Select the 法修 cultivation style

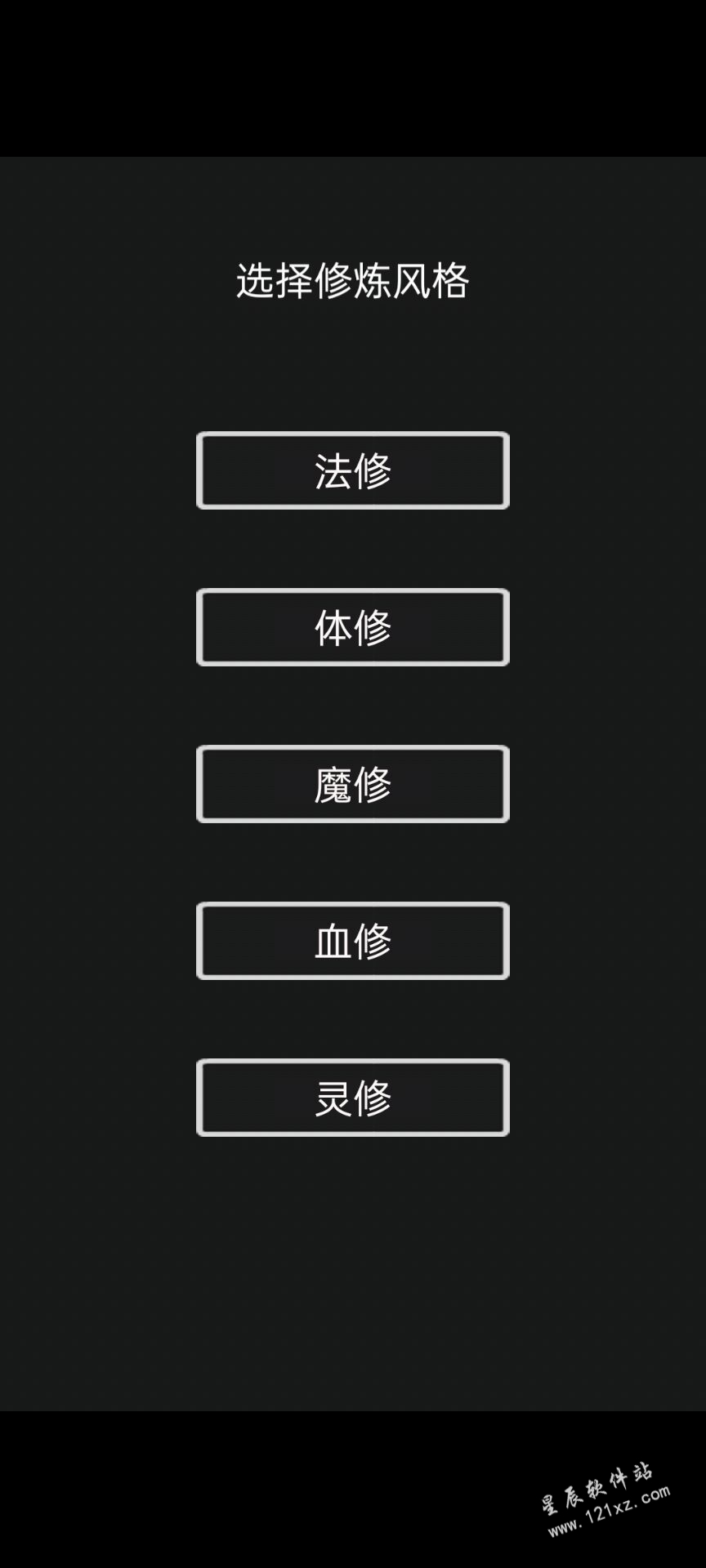coord(353,470)
